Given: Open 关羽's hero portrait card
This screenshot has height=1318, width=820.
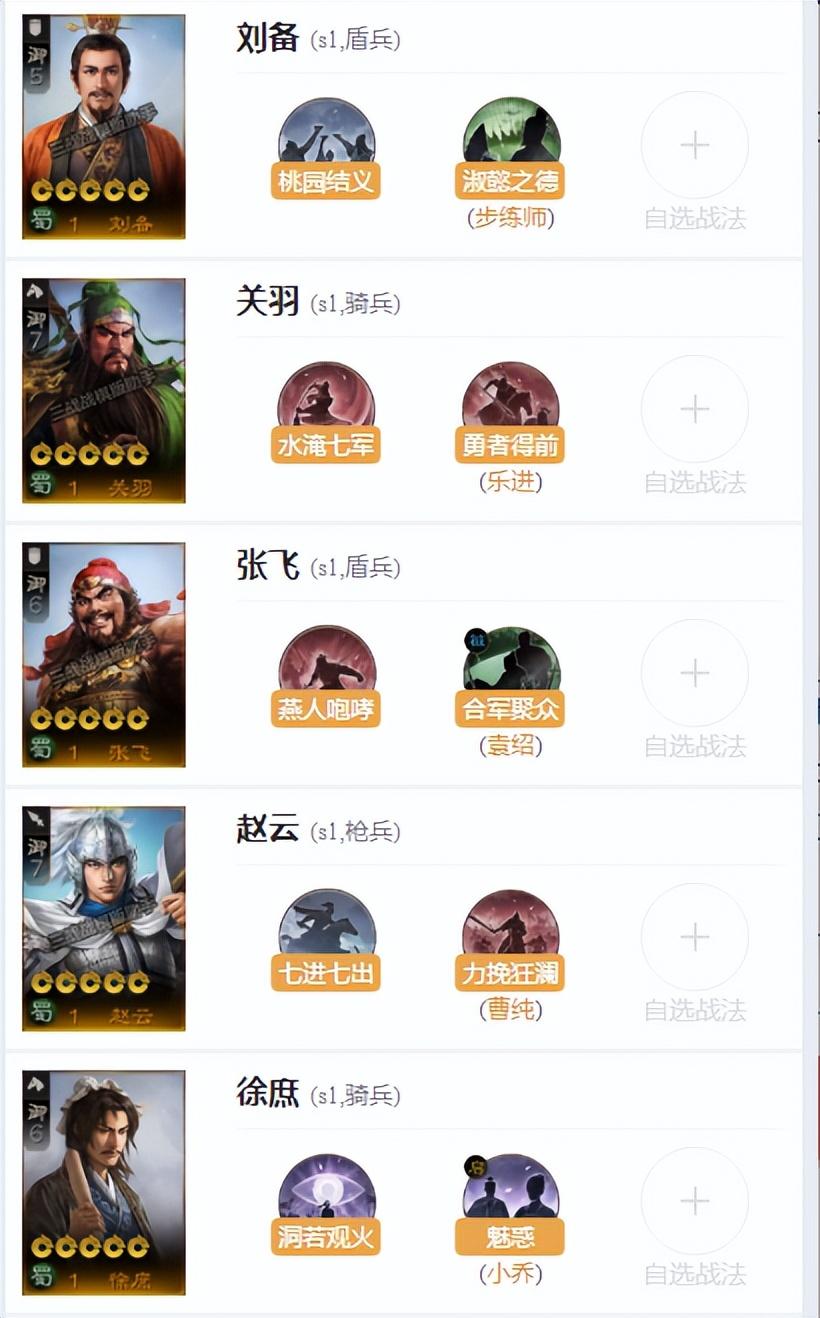Looking at the screenshot, I should (x=104, y=391).
